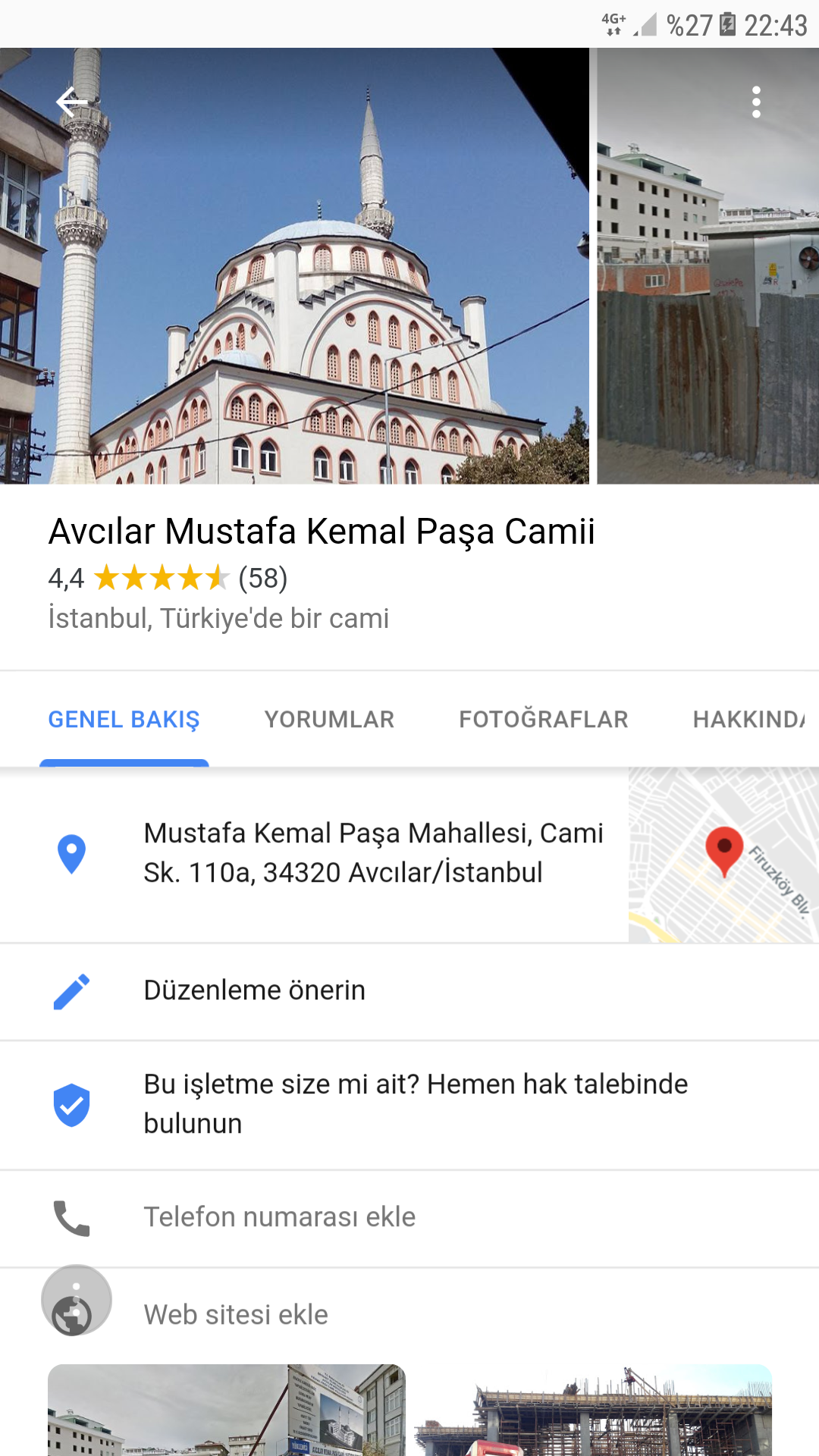Switch to the Yorumlar tab
Viewport: 819px width, 1456px height.
click(329, 719)
